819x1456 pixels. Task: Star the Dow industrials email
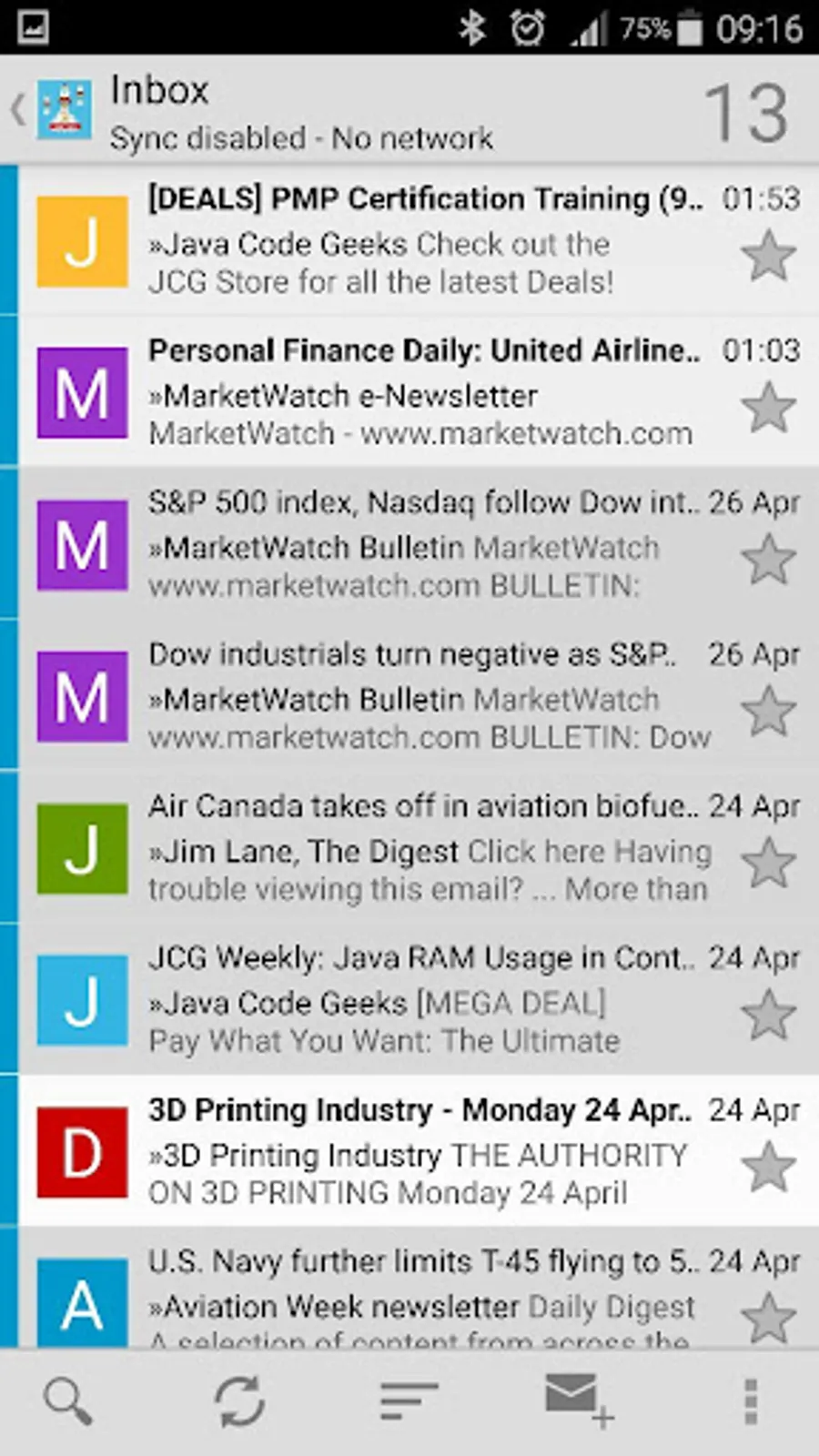[768, 712]
